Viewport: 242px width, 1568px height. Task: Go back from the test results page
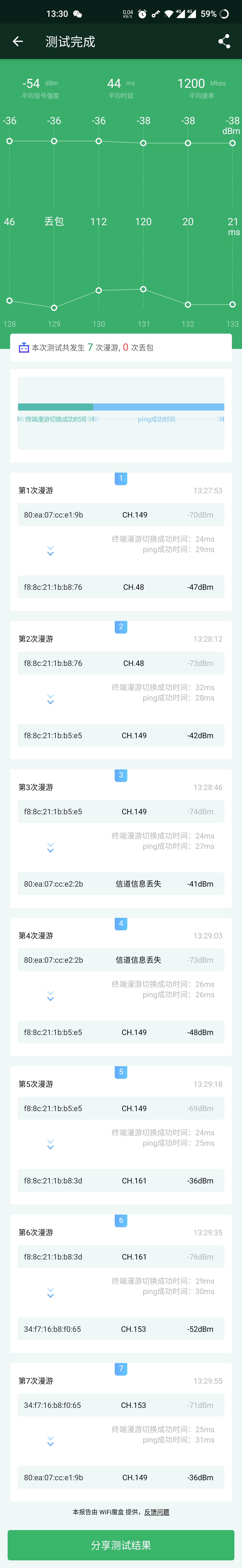pyautogui.click(x=18, y=41)
